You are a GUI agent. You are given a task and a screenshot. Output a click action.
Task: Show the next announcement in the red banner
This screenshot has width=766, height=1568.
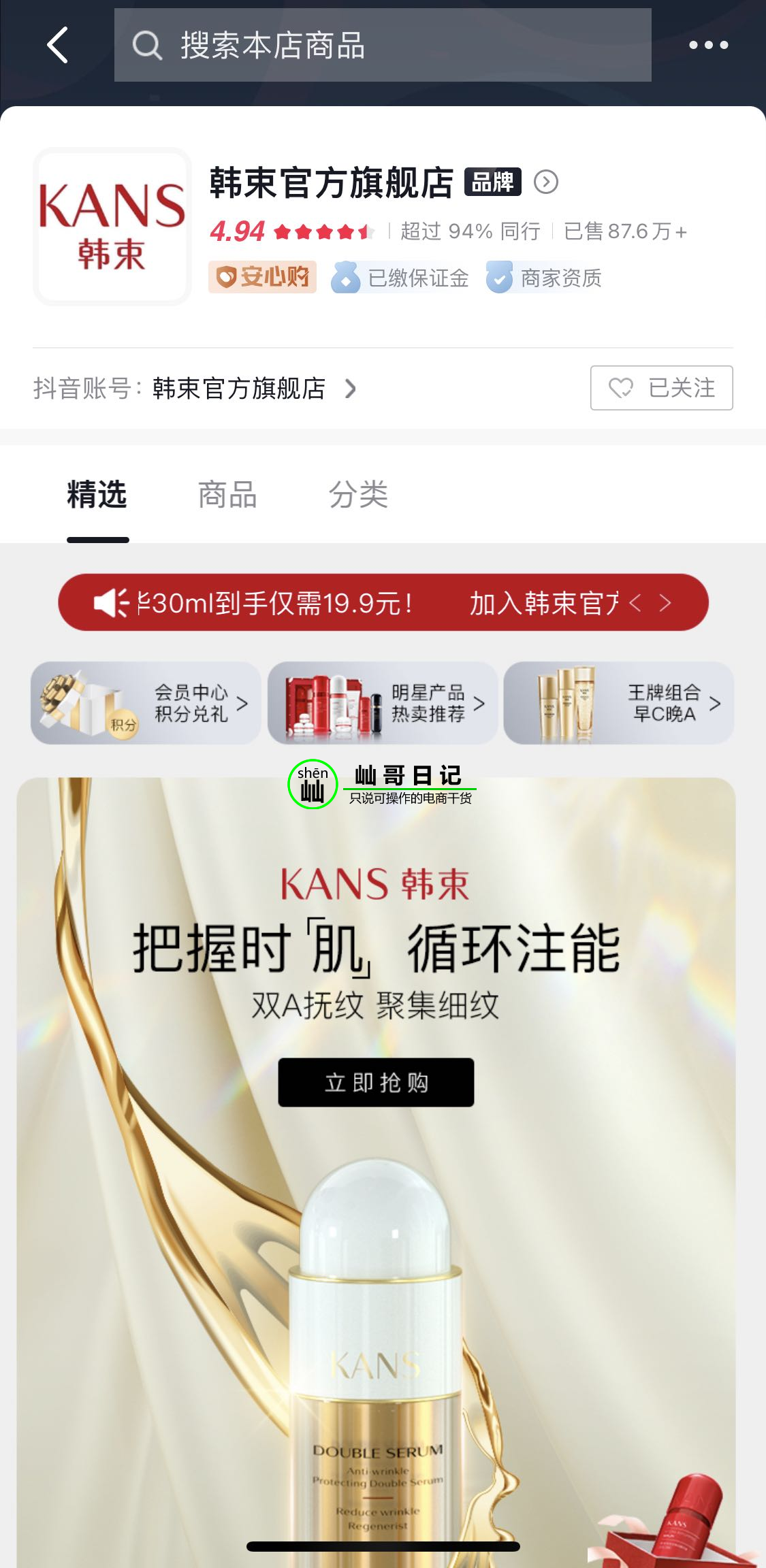pyautogui.click(x=666, y=603)
